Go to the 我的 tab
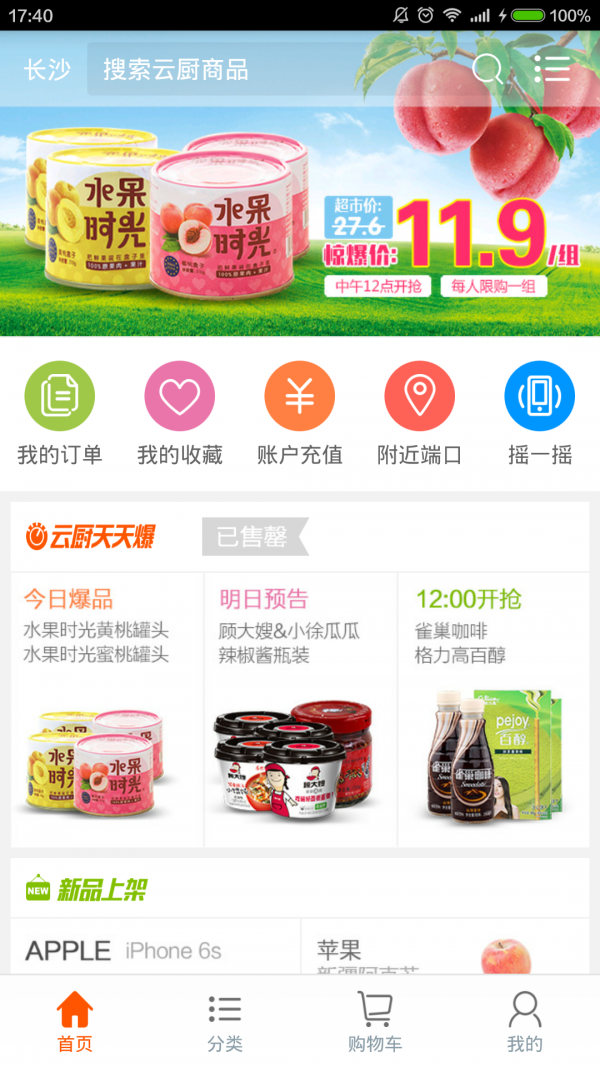600x1067 pixels. click(525, 1021)
